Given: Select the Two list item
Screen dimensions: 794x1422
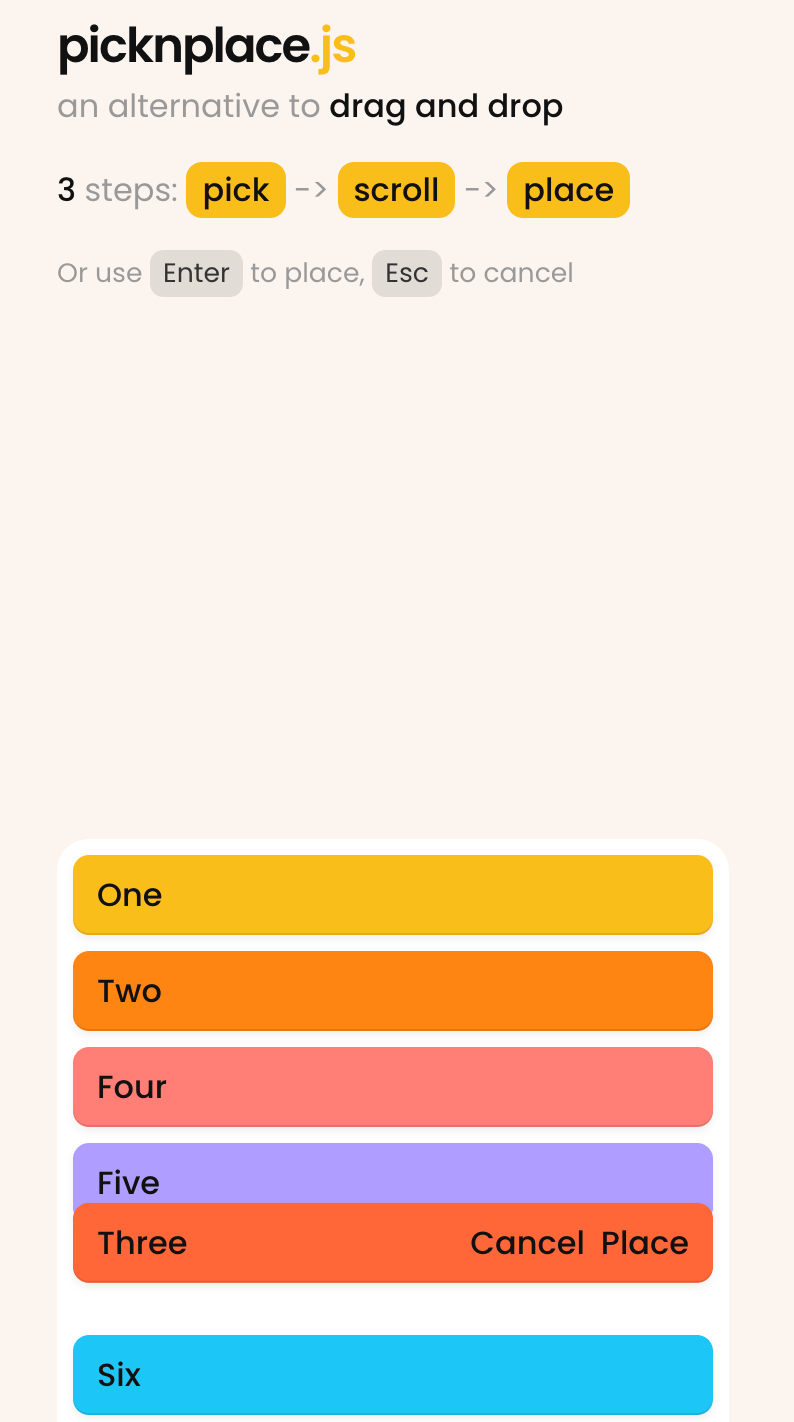Looking at the screenshot, I should [x=392, y=990].
